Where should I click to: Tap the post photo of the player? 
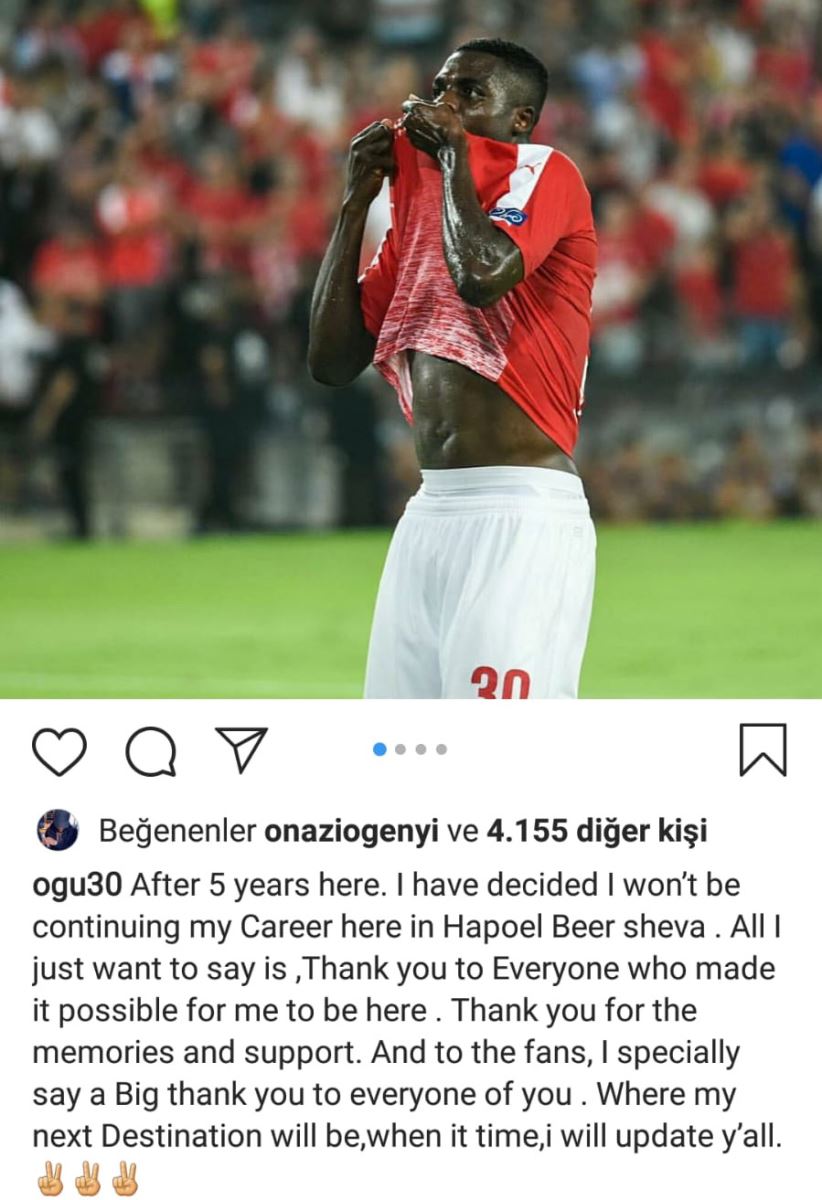coord(411,350)
